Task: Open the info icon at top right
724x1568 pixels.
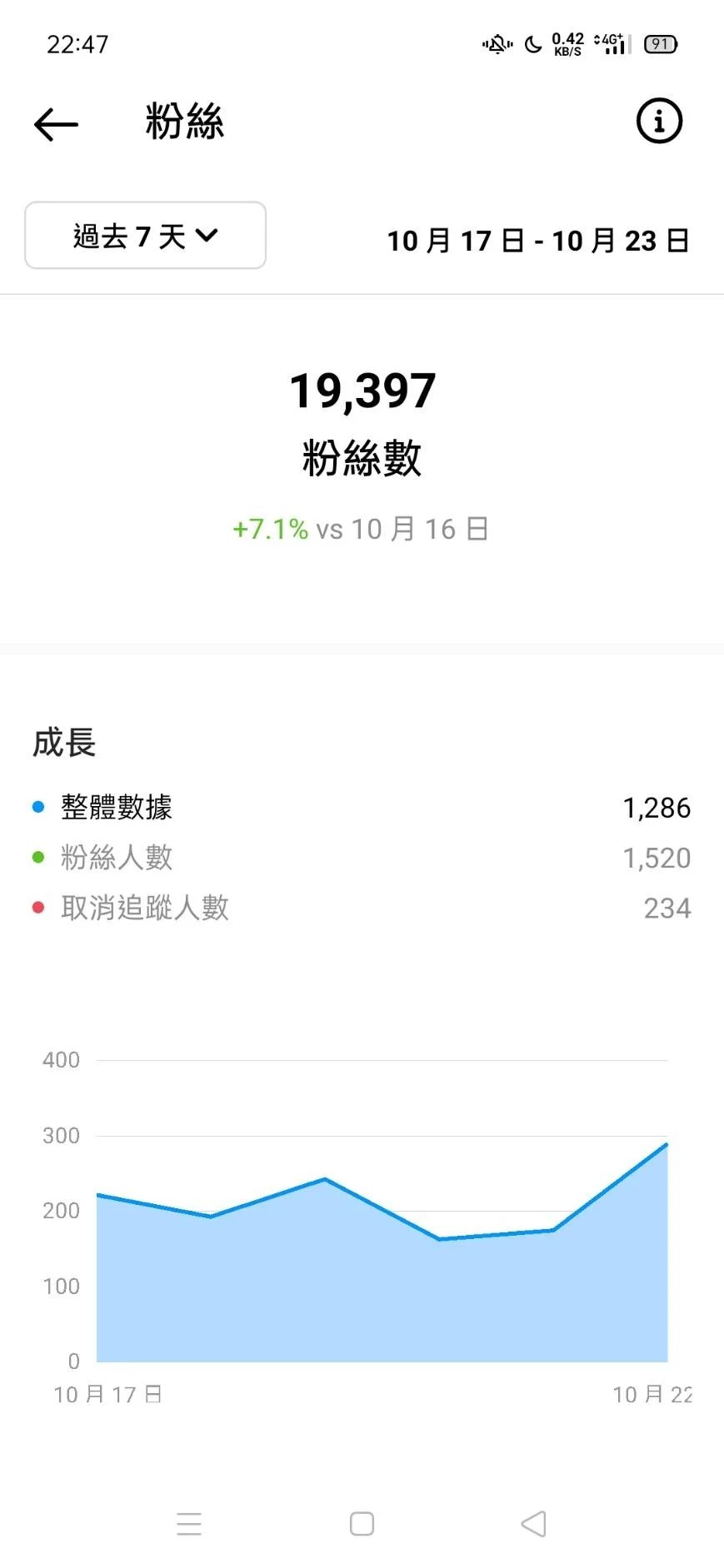Action: click(x=659, y=122)
